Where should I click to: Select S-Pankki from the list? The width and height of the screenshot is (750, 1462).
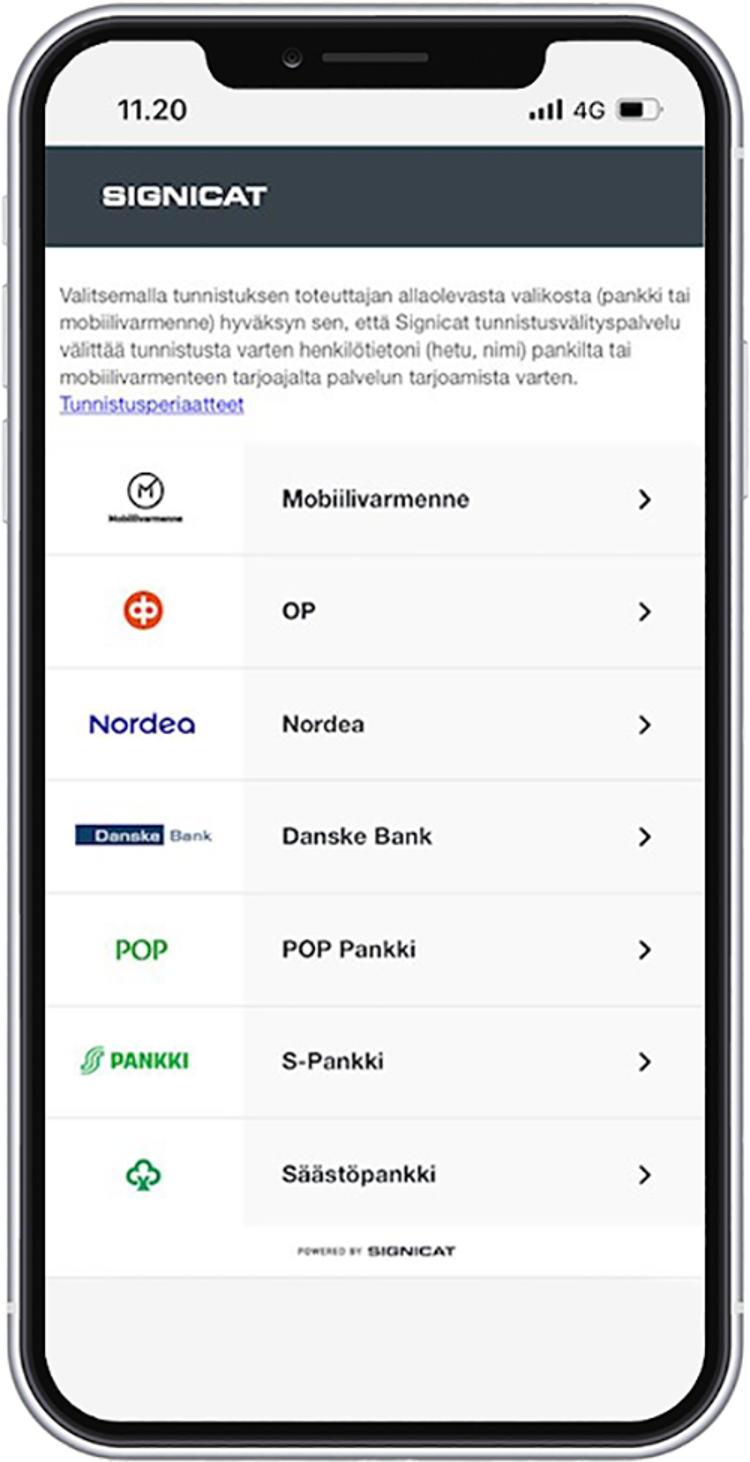coord(375,1061)
